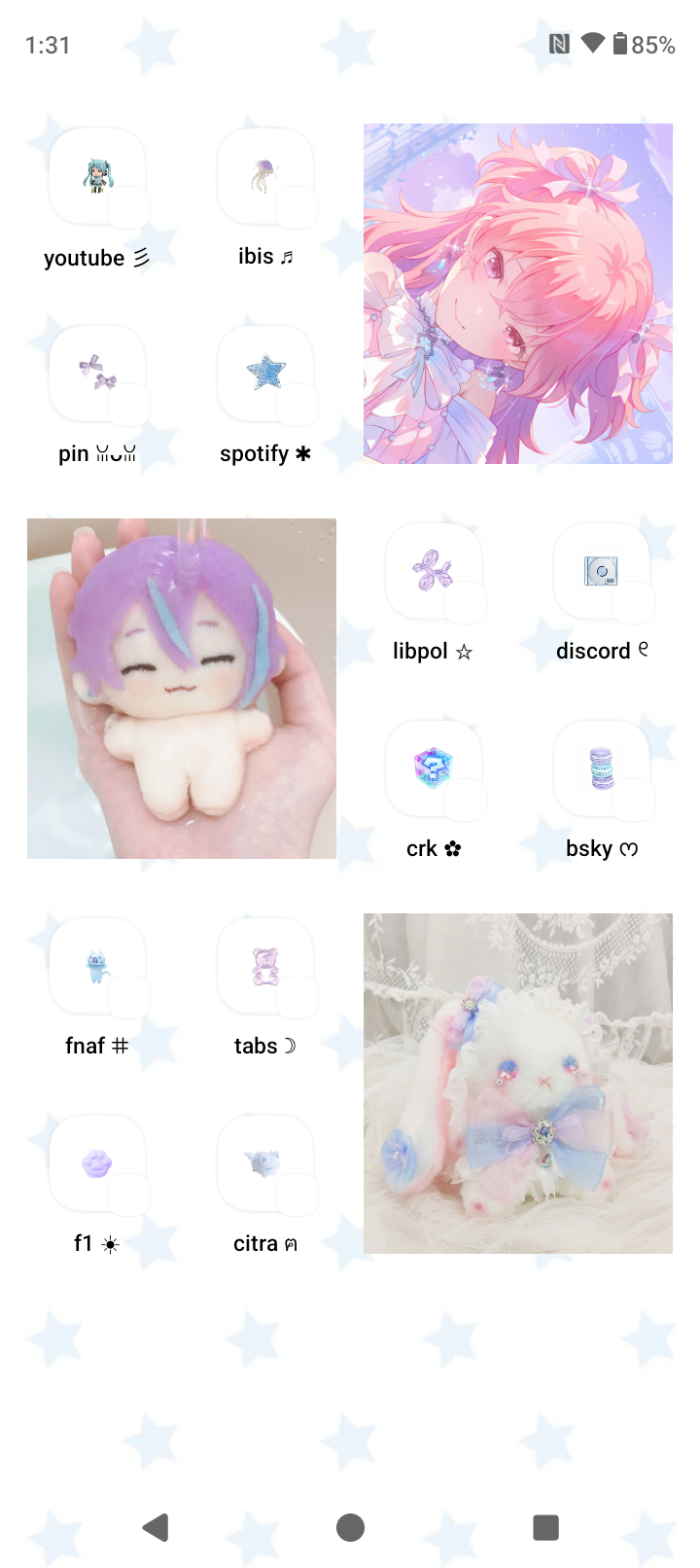Launch the discord app
Viewport: 700px width, 1568px height.
602,572
